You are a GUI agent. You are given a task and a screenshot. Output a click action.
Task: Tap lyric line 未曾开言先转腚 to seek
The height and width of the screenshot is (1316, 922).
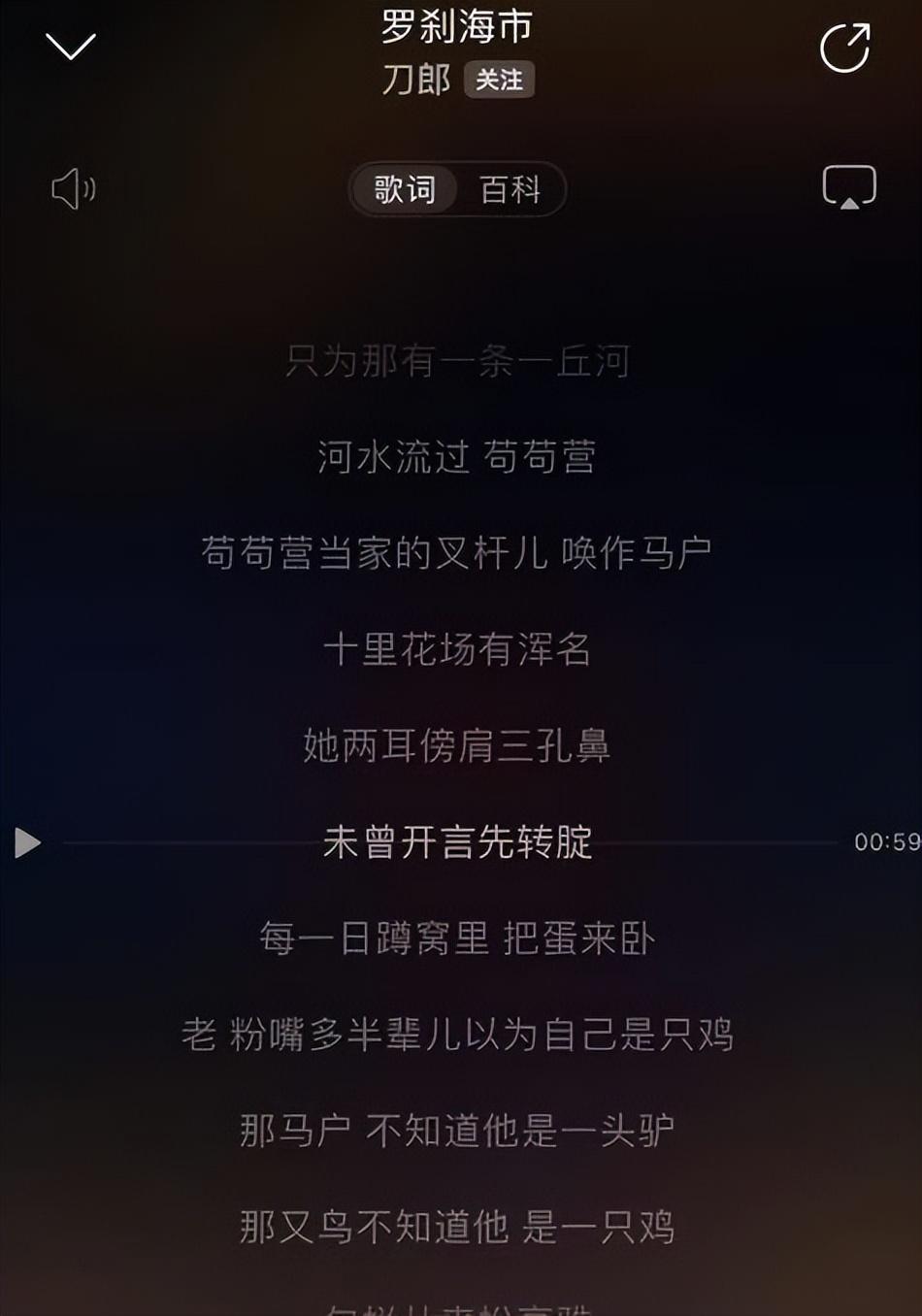[x=456, y=842]
